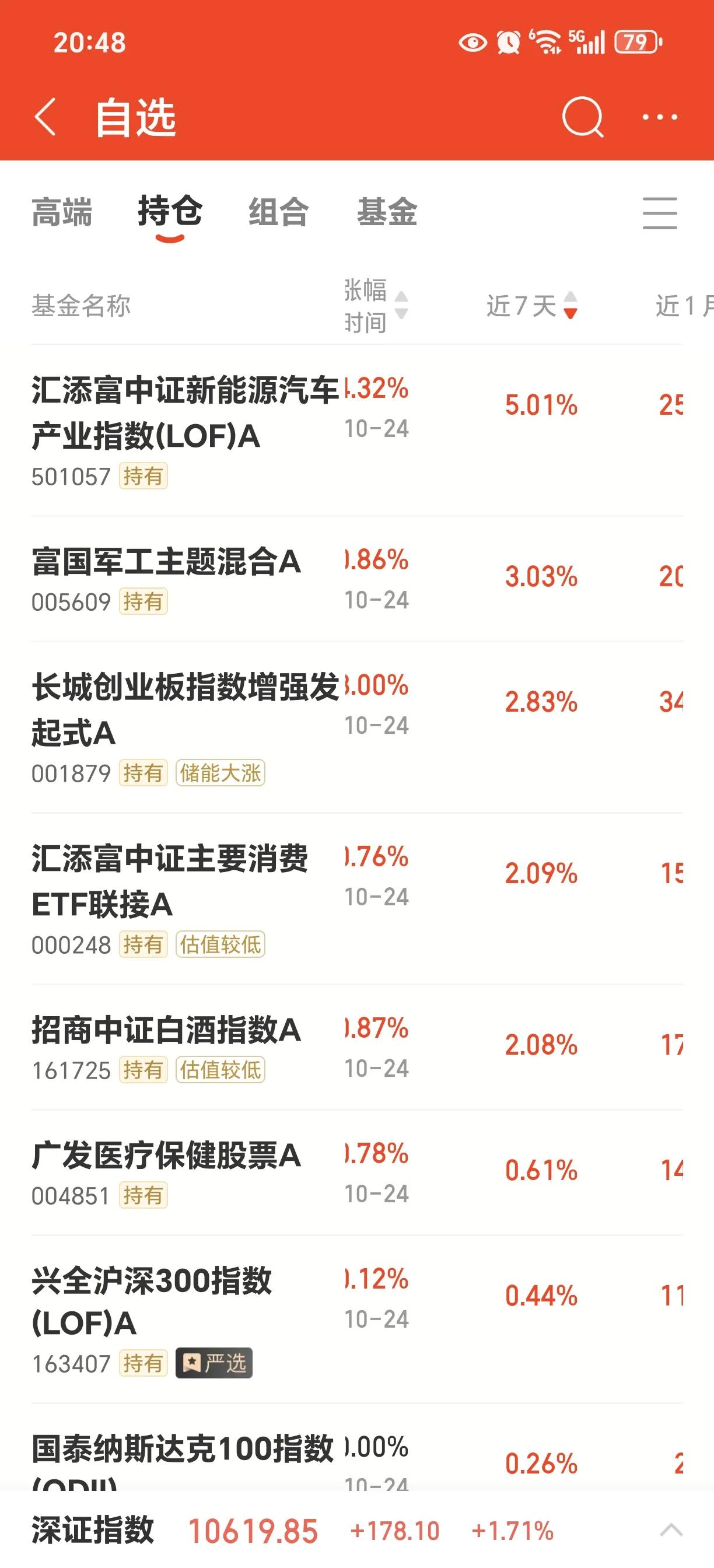Open 汇添富中证新能源汽车产业指数 fund
Screen dimensions: 714x1568
click(356, 430)
